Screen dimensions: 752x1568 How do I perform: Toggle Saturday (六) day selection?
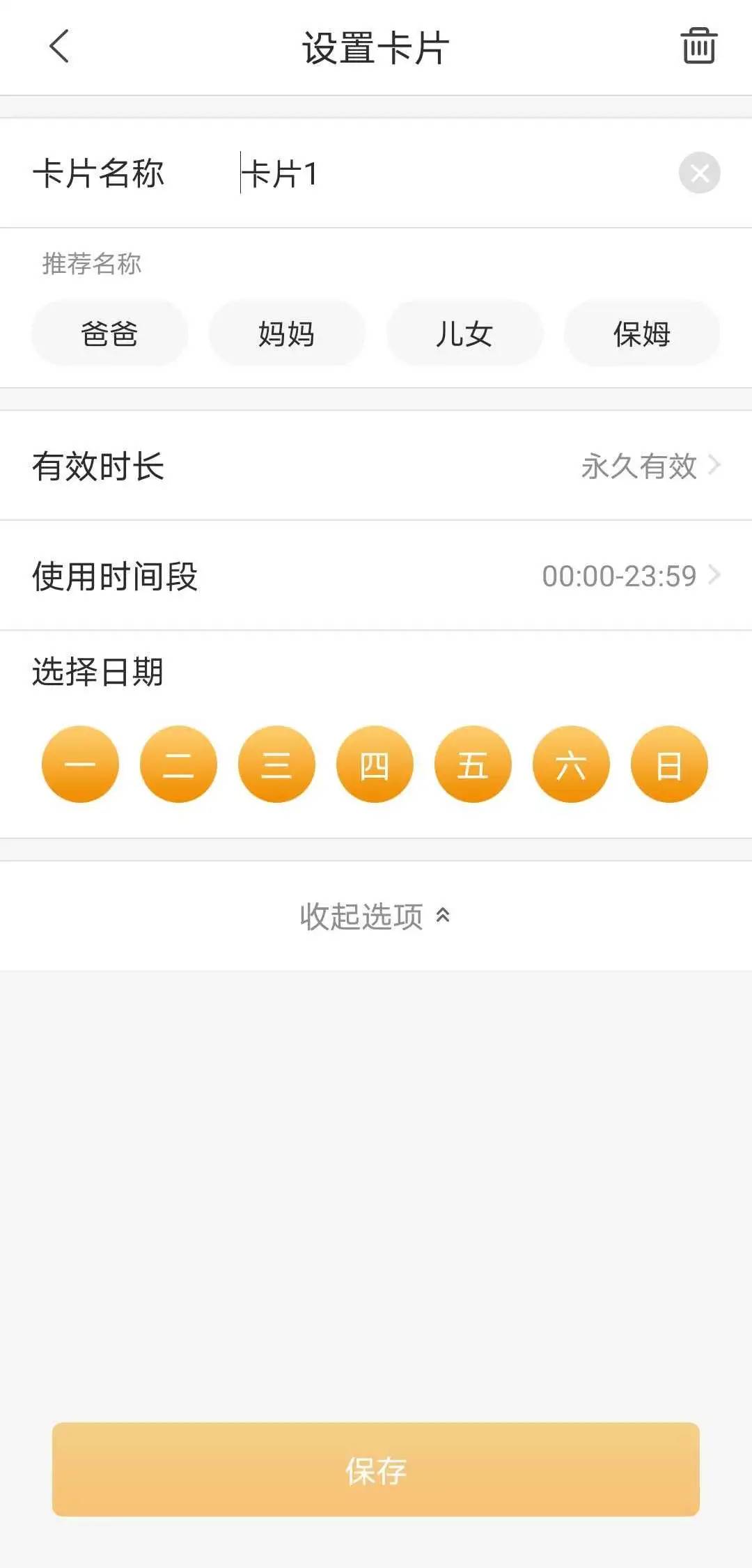571,765
